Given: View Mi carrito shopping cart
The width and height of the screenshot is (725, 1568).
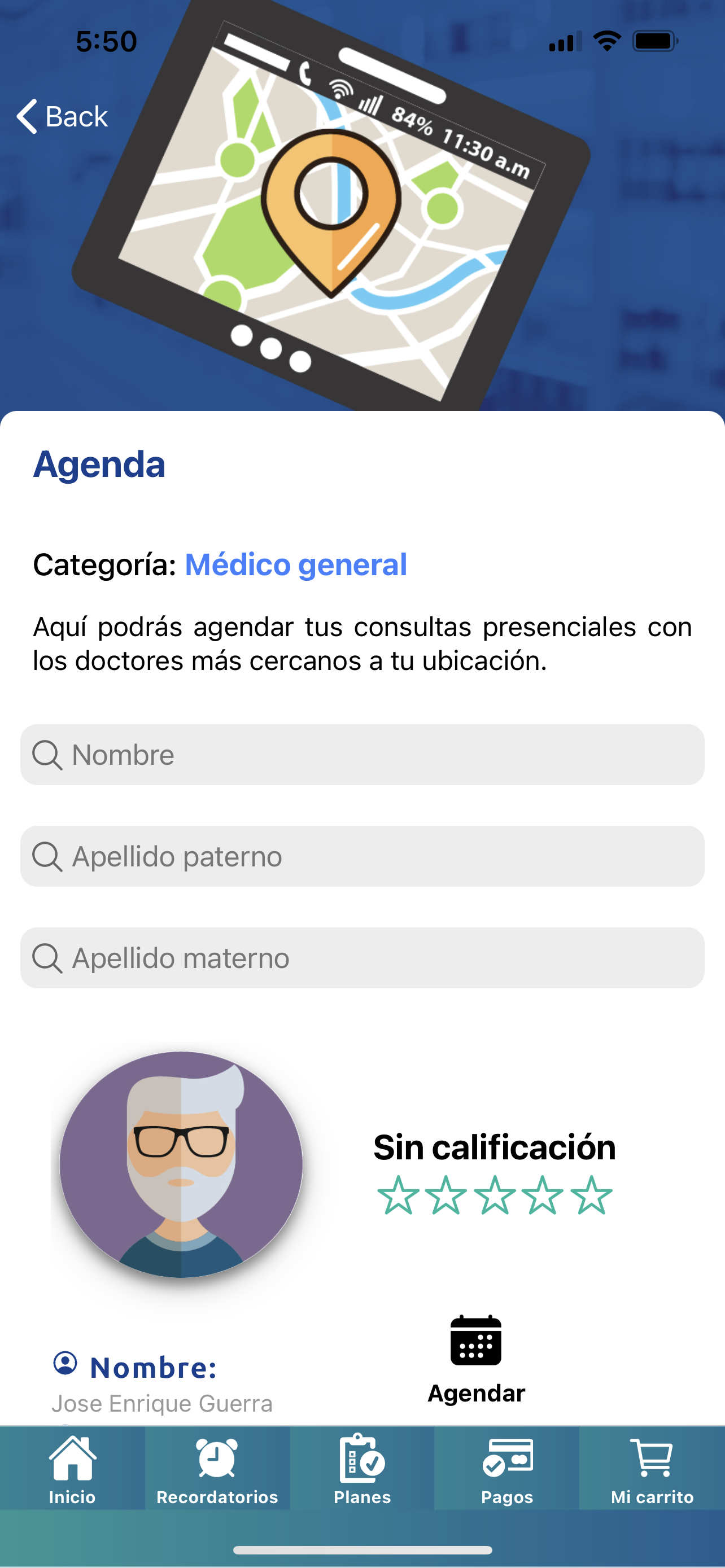Looking at the screenshot, I should coord(652,1468).
